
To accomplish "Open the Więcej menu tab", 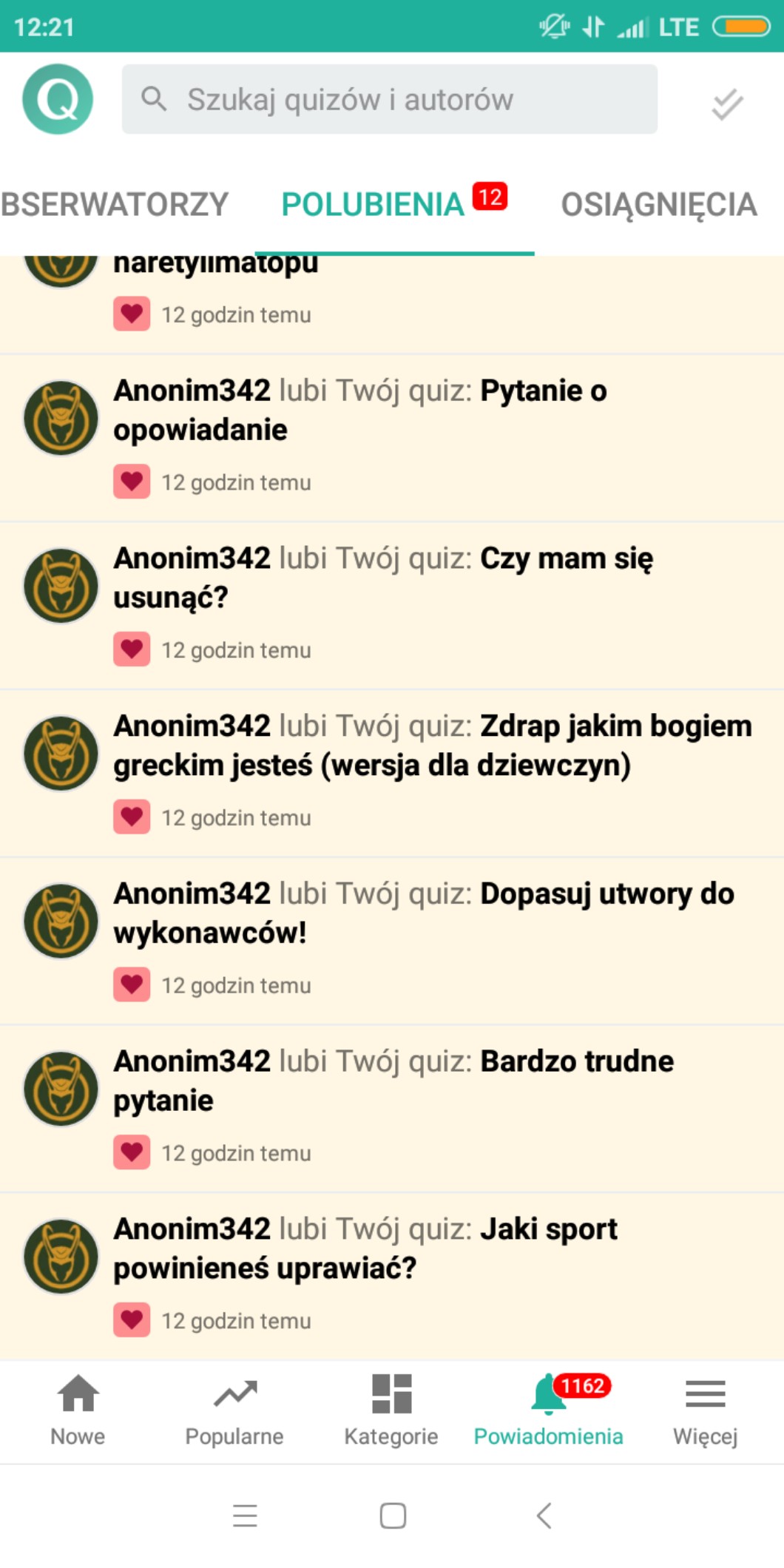I will coord(705,1410).
